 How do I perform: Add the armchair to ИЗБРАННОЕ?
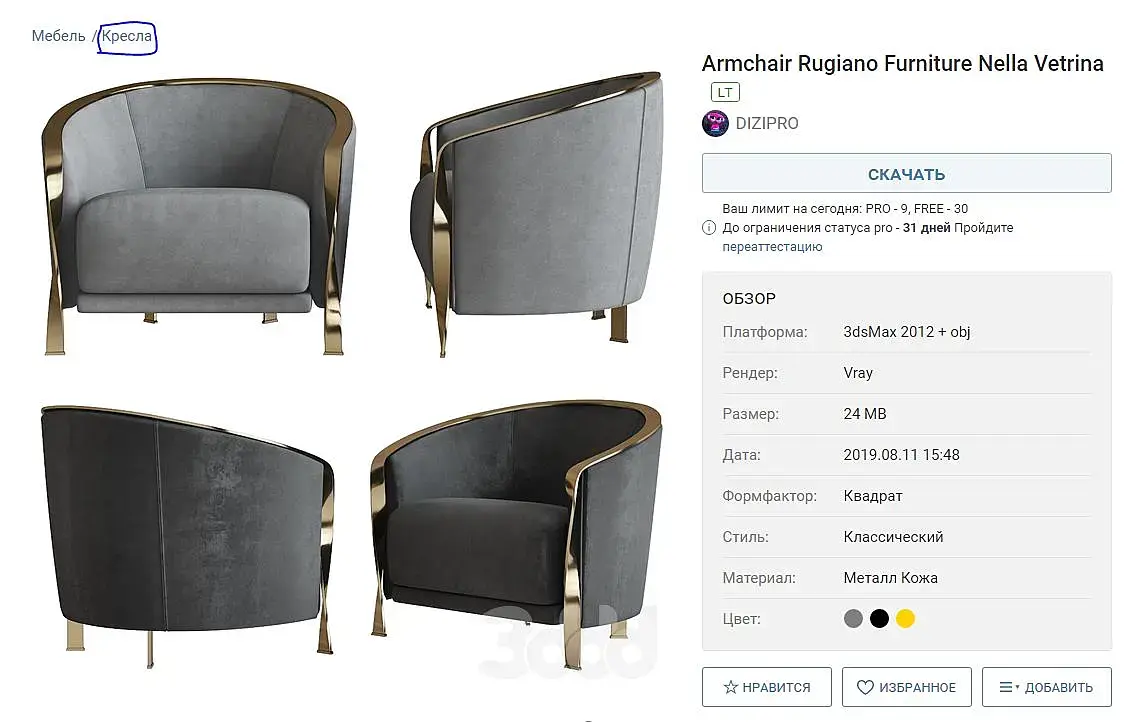(906, 687)
